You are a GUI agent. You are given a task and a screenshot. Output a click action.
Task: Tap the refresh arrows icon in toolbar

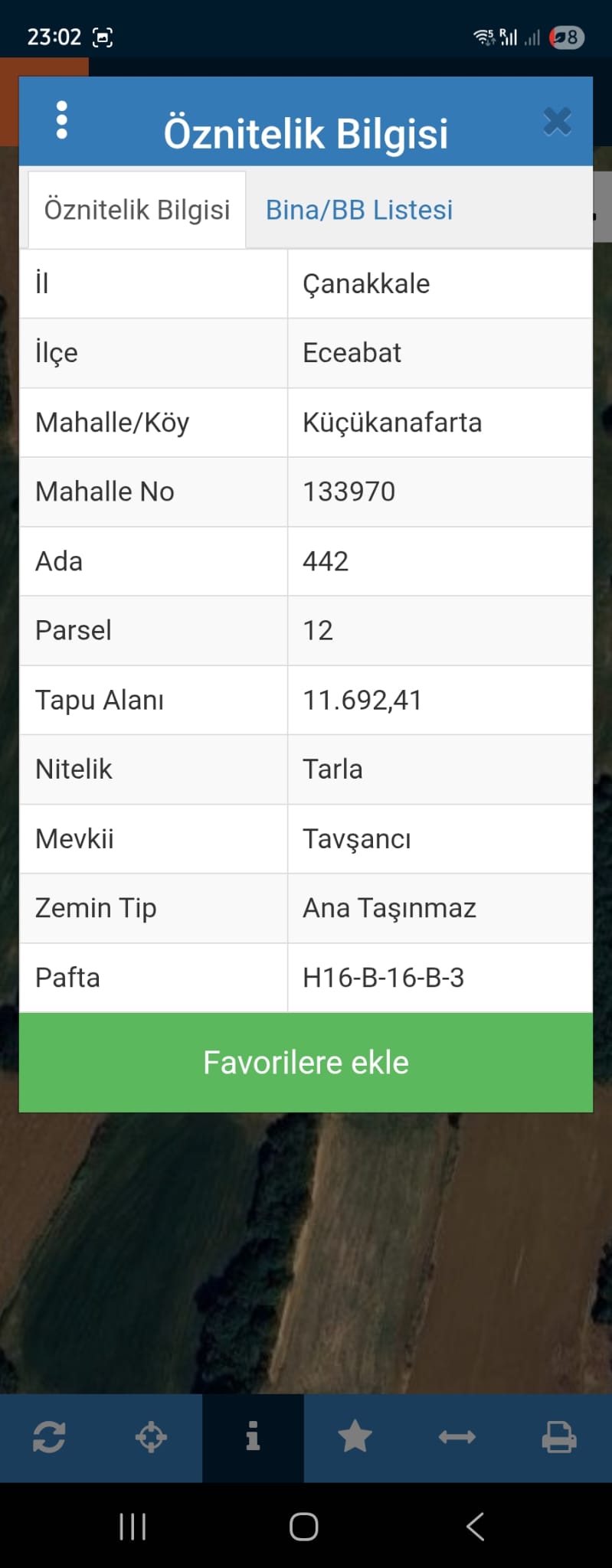coord(49,1437)
